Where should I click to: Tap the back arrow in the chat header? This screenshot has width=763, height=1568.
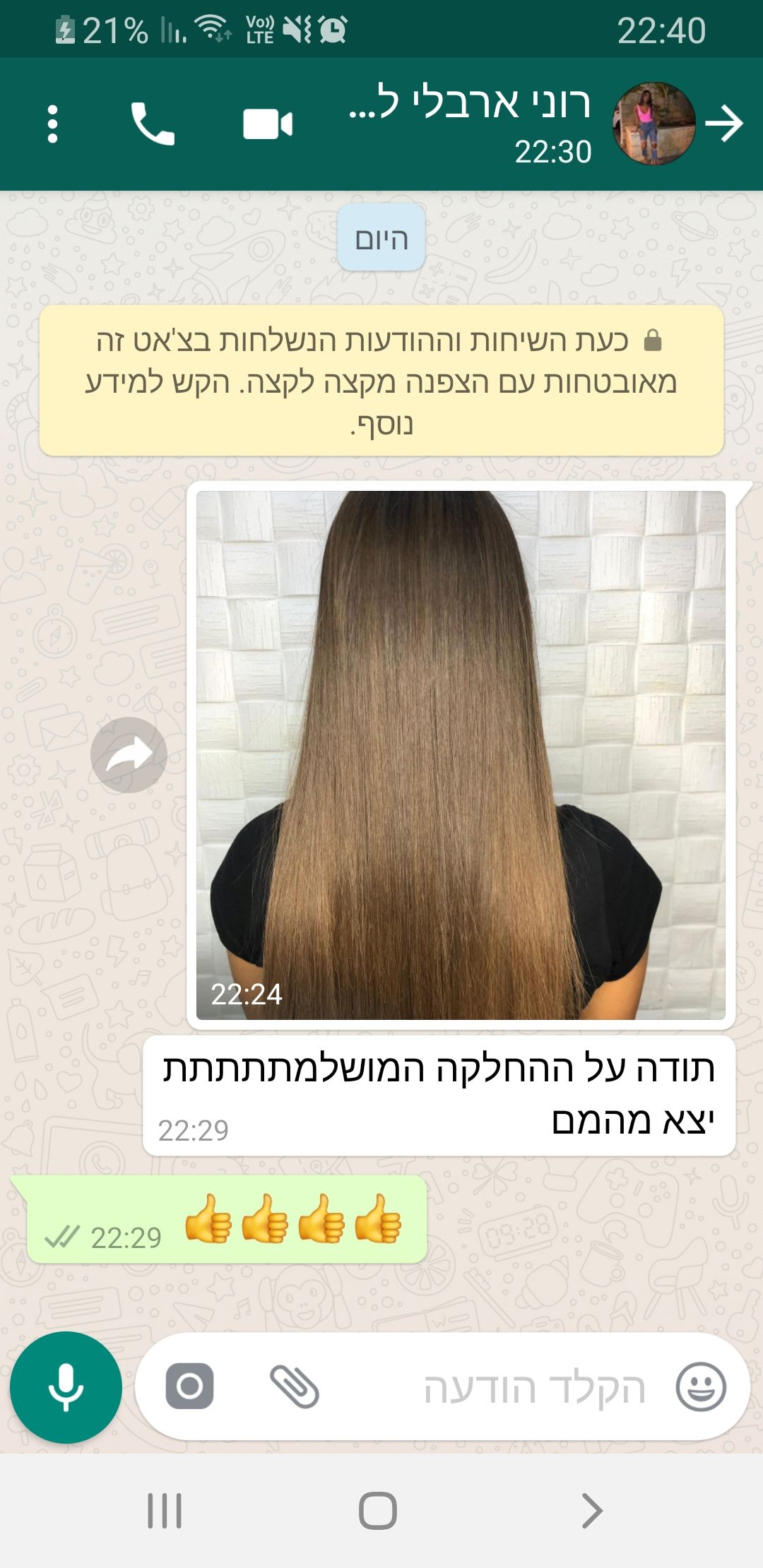(x=724, y=124)
